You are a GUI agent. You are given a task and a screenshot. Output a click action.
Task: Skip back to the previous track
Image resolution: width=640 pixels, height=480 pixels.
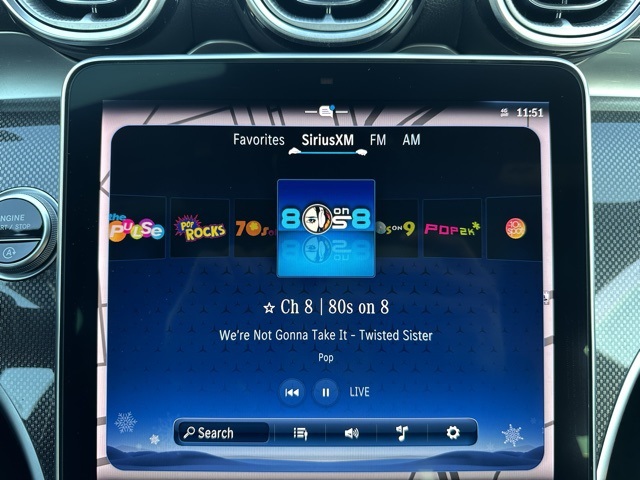pyautogui.click(x=291, y=393)
